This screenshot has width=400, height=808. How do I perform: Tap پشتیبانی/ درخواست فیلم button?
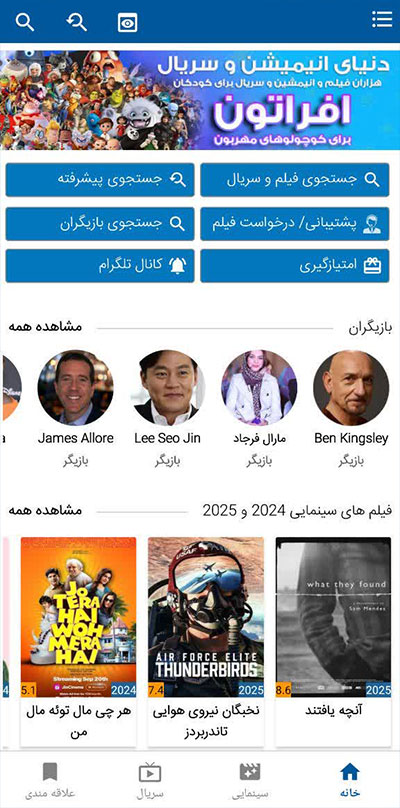tap(295, 224)
